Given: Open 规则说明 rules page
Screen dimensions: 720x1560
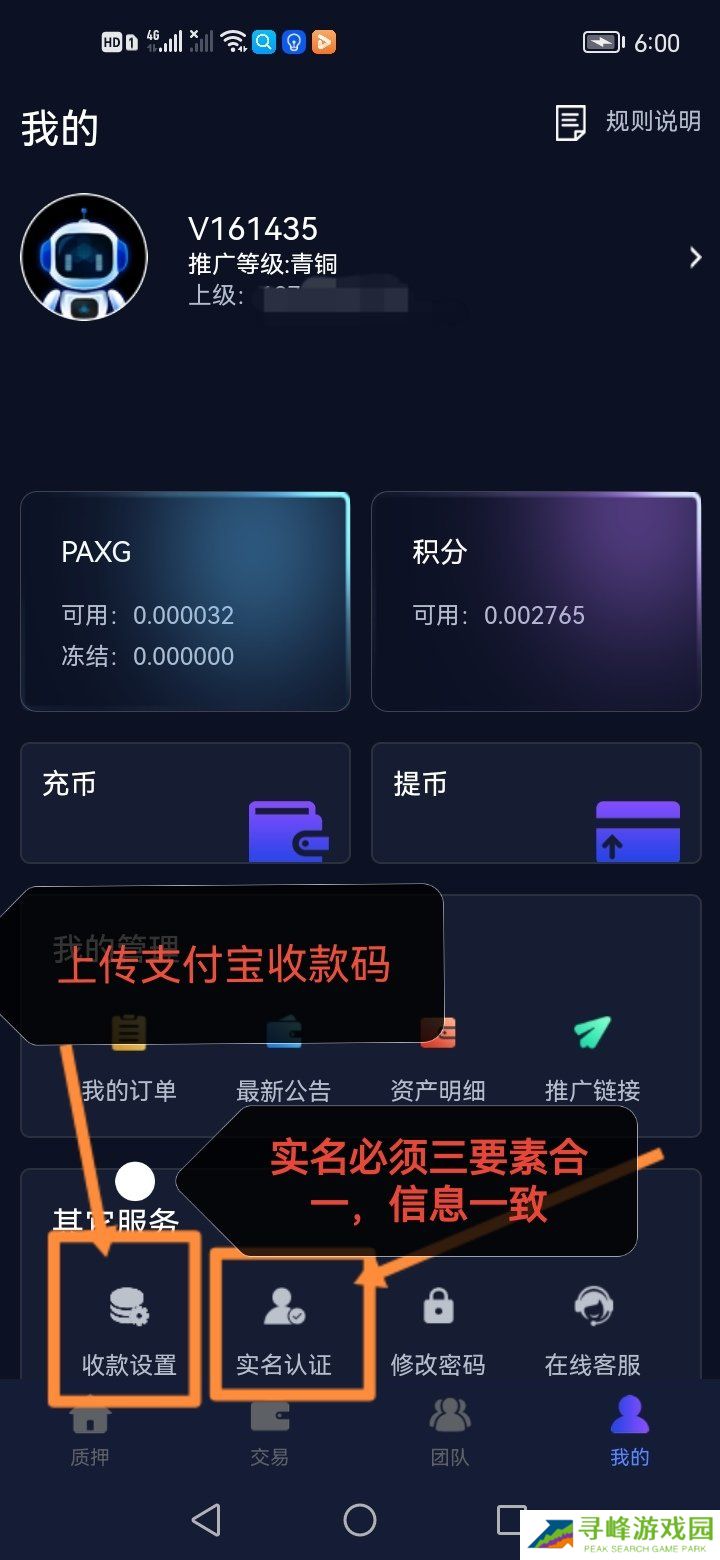Looking at the screenshot, I should [630, 120].
